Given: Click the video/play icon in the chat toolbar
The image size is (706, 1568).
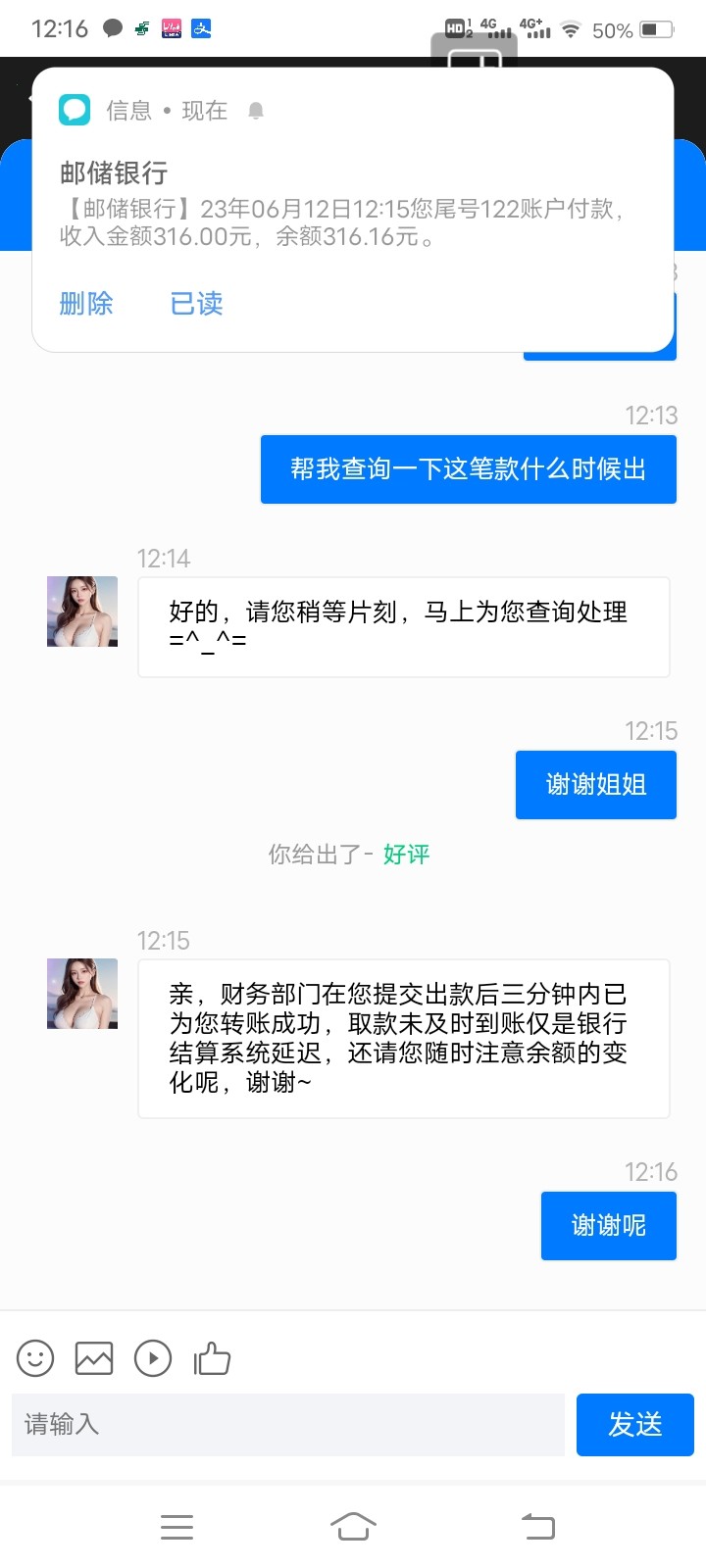Looking at the screenshot, I should click(x=153, y=1358).
